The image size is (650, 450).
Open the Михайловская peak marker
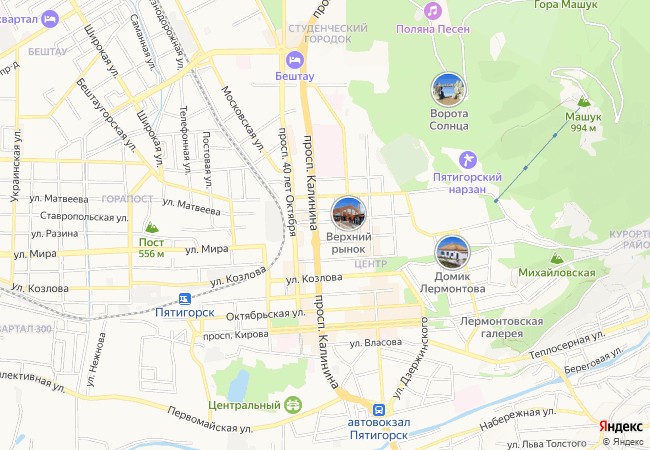click(x=557, y=258)
